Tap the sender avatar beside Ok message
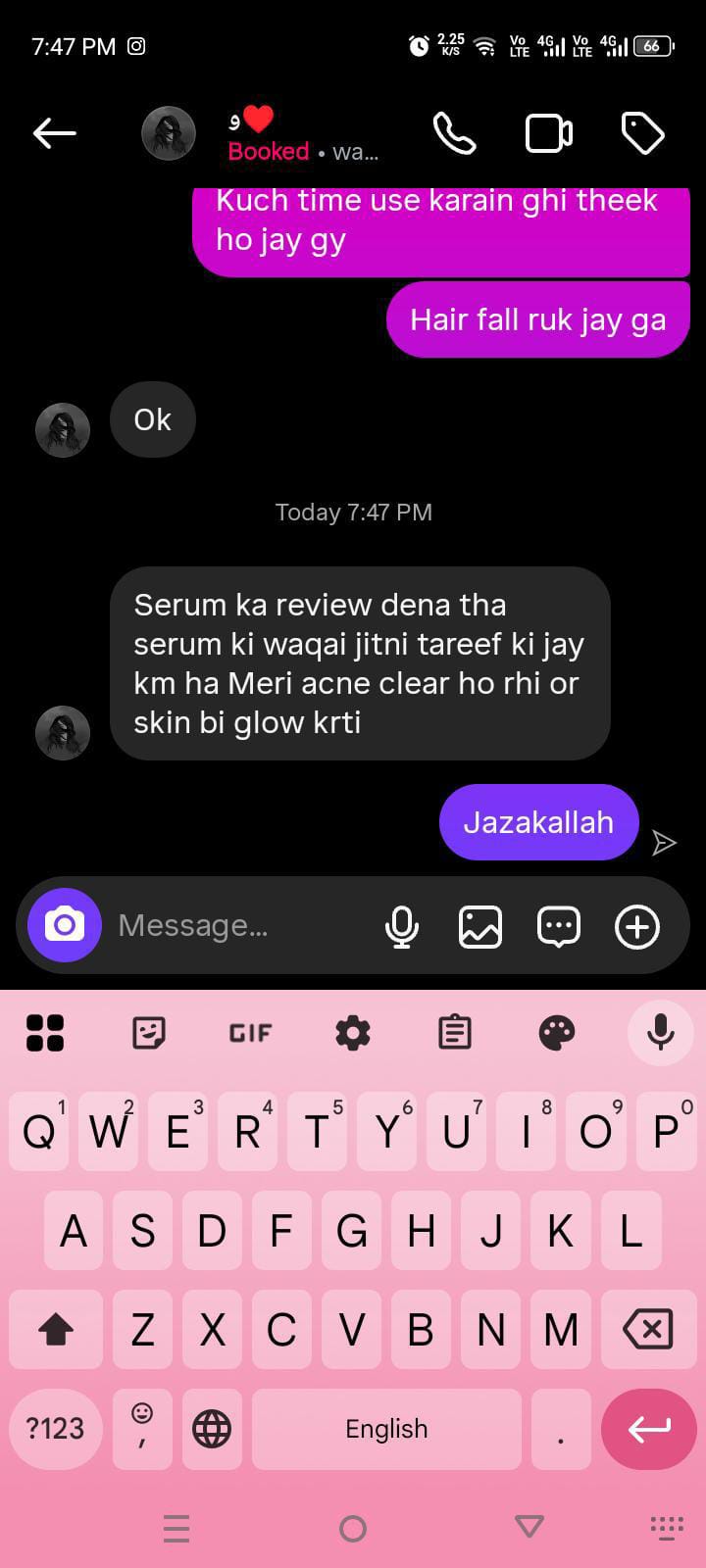Image resolution: width=706 pixels, height=1568 pixels. [63, 430]
